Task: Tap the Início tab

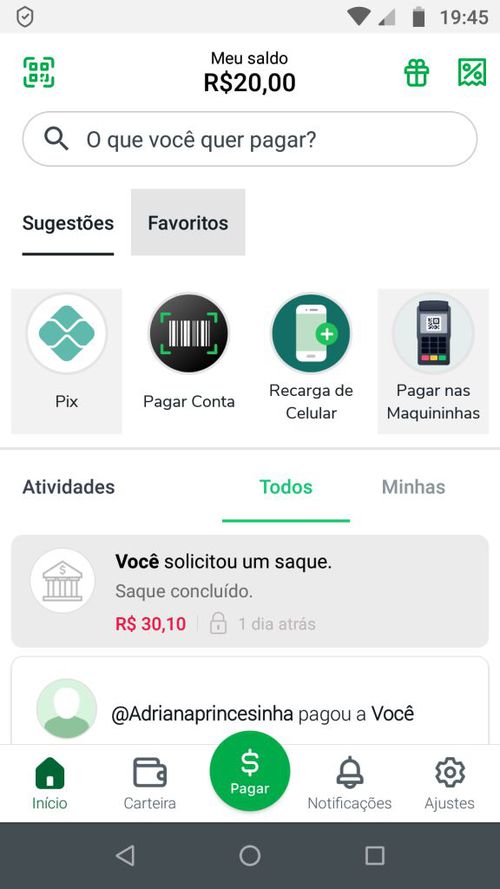Action: pos(50,783)
